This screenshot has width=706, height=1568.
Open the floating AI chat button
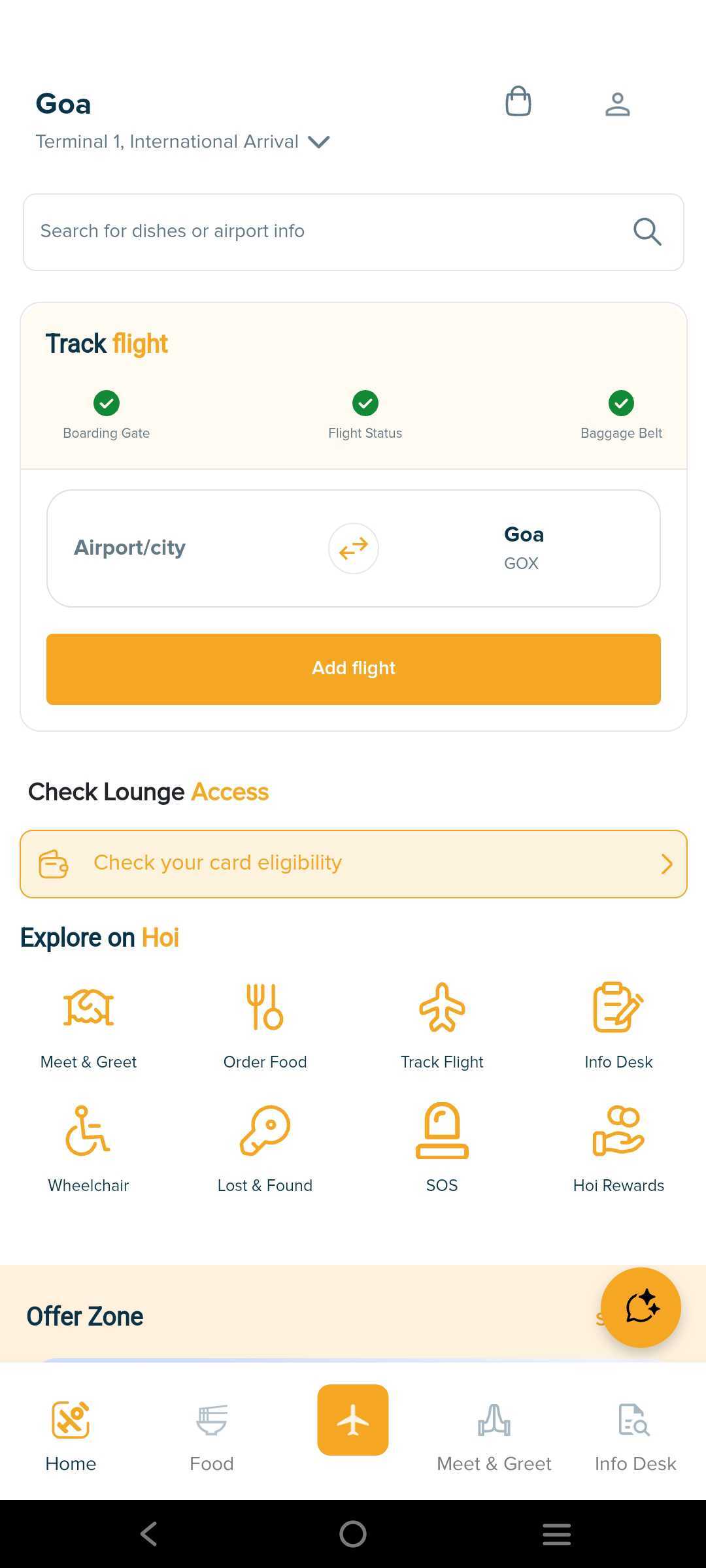pyautogui.click(x=641, y=1307)
